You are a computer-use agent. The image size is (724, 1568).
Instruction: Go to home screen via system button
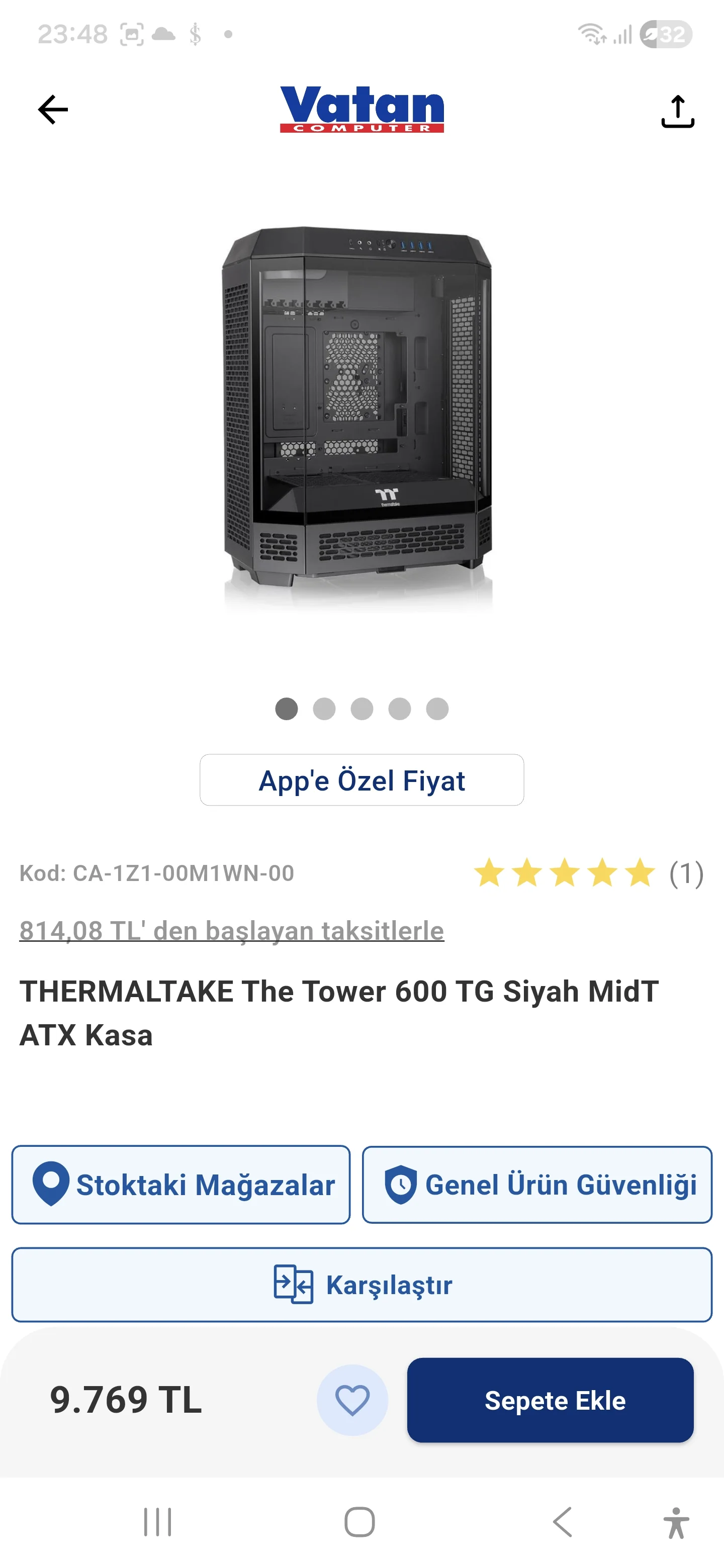359,1522
